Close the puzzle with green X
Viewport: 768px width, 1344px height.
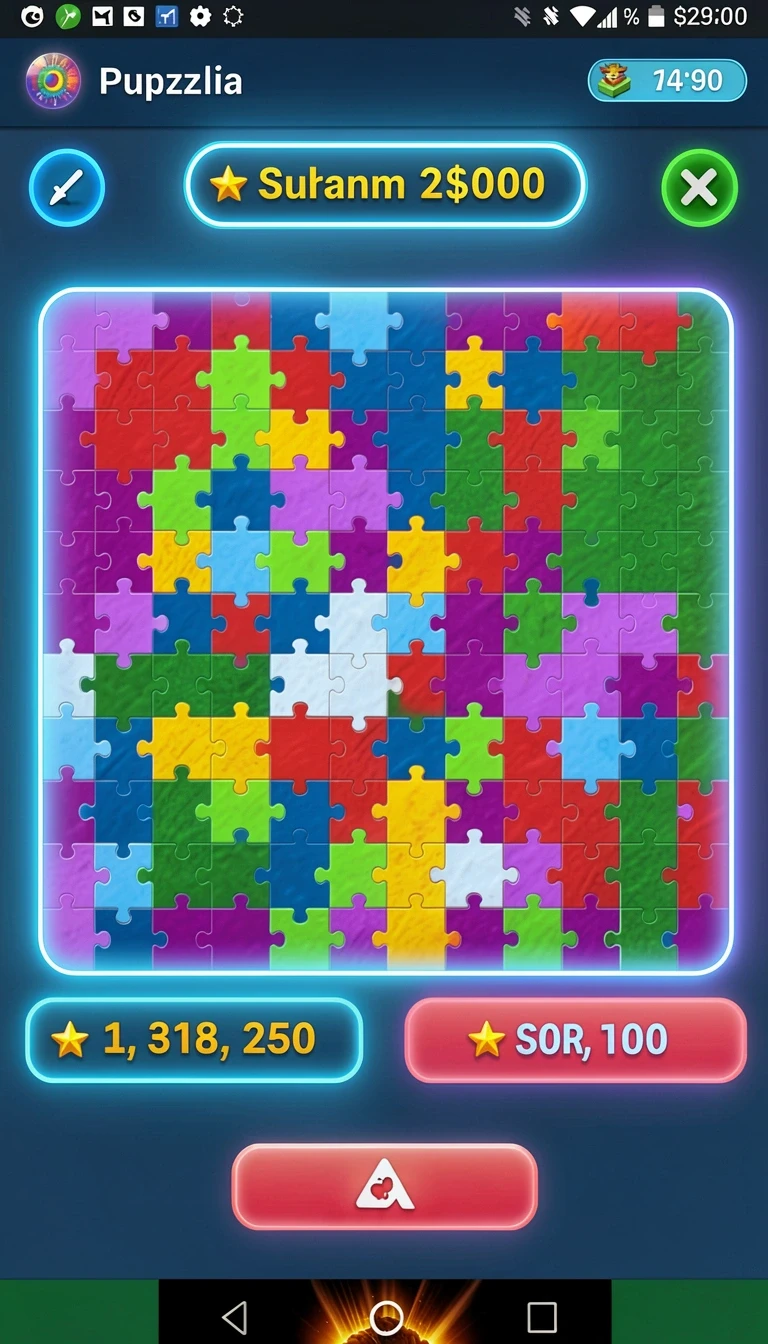pos(700,187)
